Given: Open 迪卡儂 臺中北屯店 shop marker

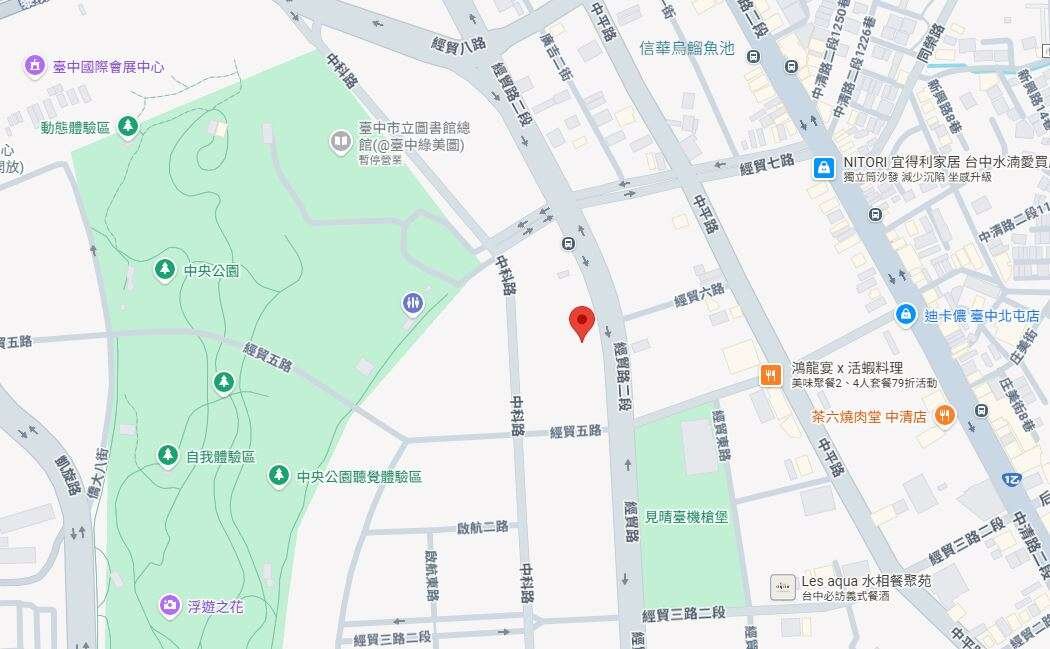Looking at the screenshot, I should click(x=905, y=315).
